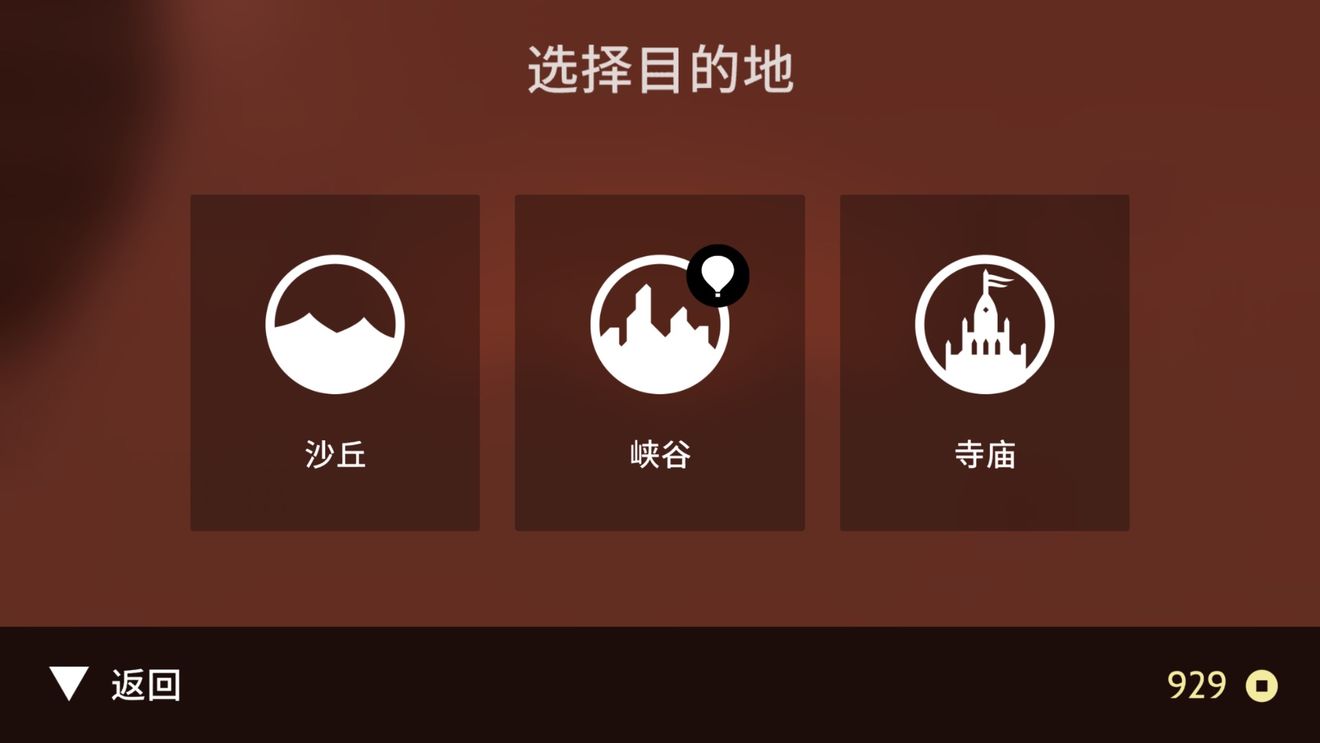This screenshot has height=743, width=1320.
Task: Open the 寺庙 destination card
Action: click(985, 362)
